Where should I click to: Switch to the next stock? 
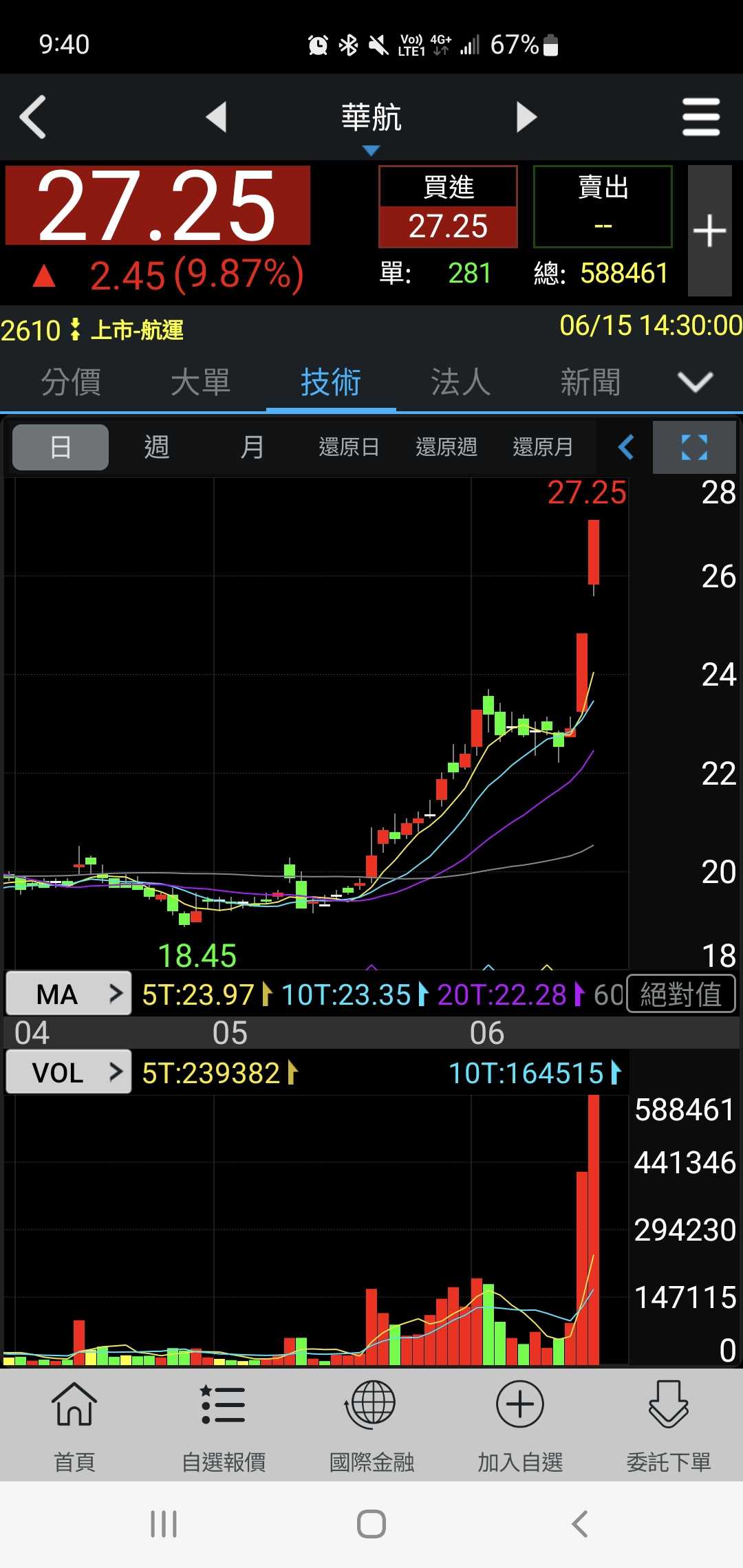click(526, 117)
